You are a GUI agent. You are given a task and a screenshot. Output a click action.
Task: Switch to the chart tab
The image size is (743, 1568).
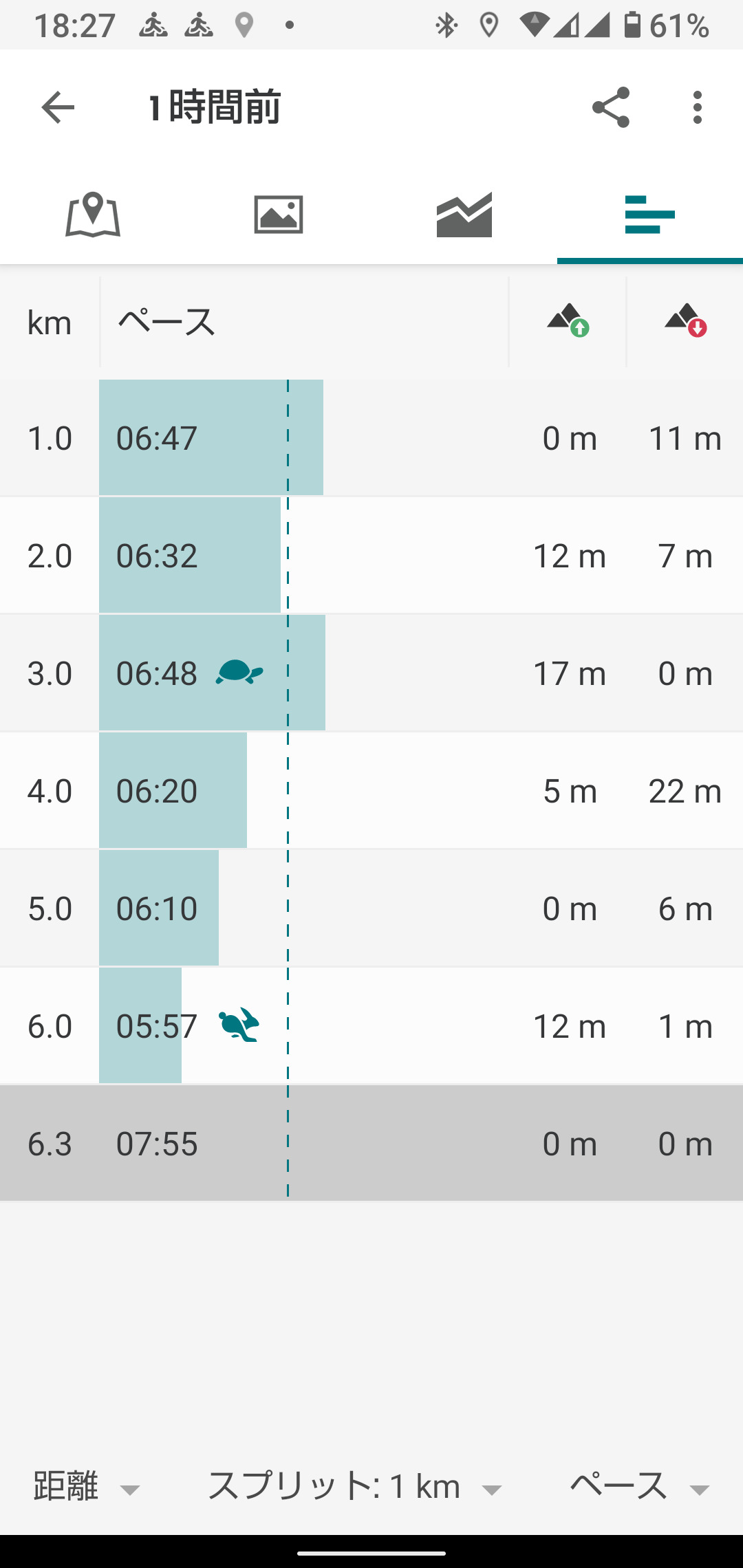point(464,215)
